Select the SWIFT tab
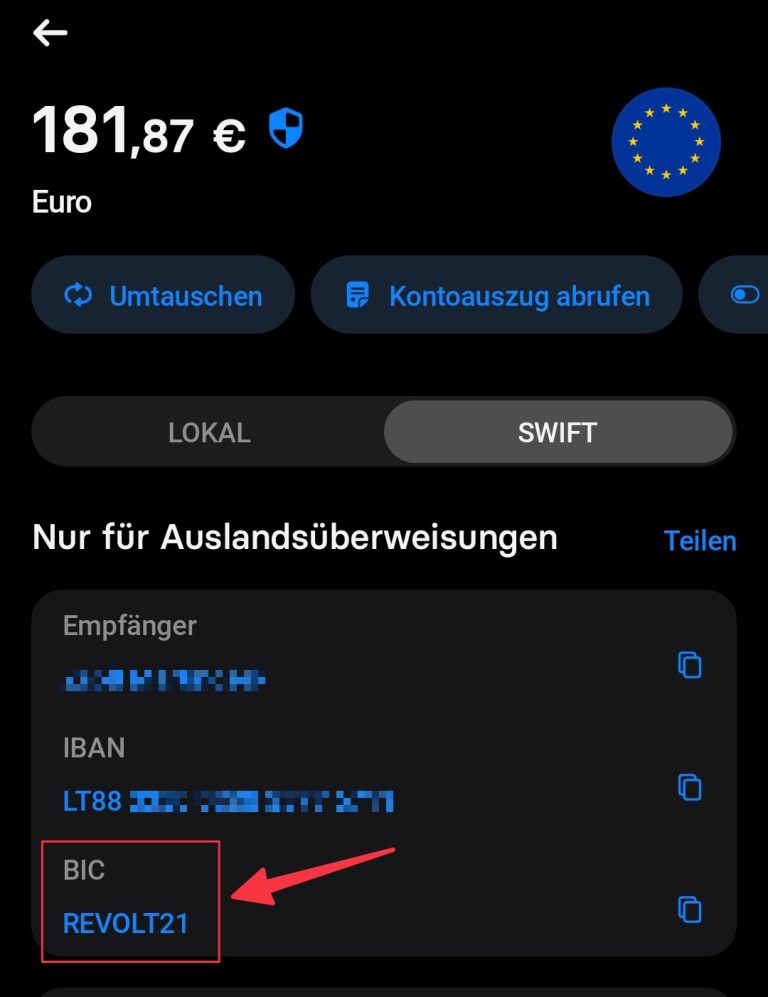This screenshot has width=768, height=997. click(x=557, y=432)
